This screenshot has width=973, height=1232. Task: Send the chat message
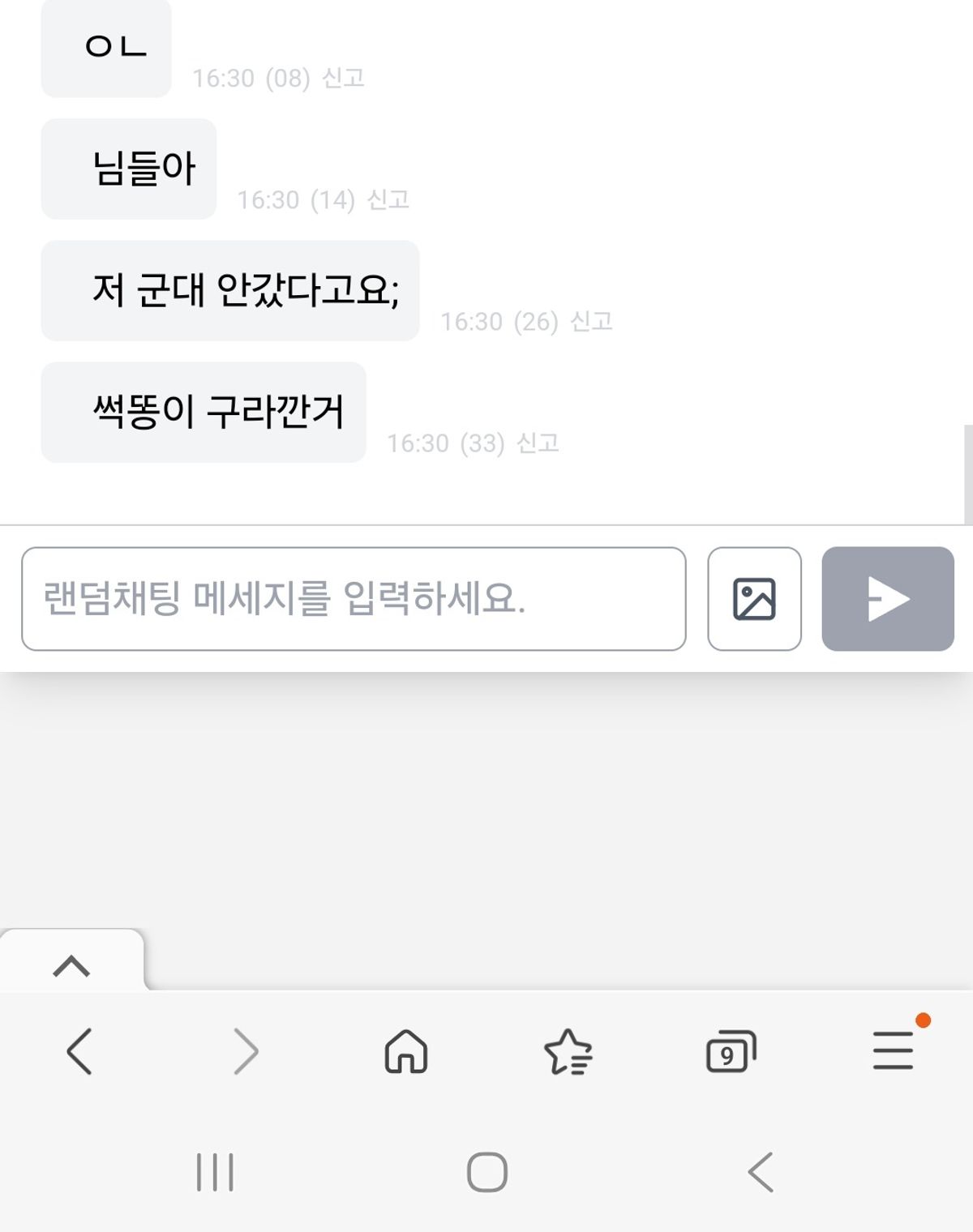tap(887, 599)
